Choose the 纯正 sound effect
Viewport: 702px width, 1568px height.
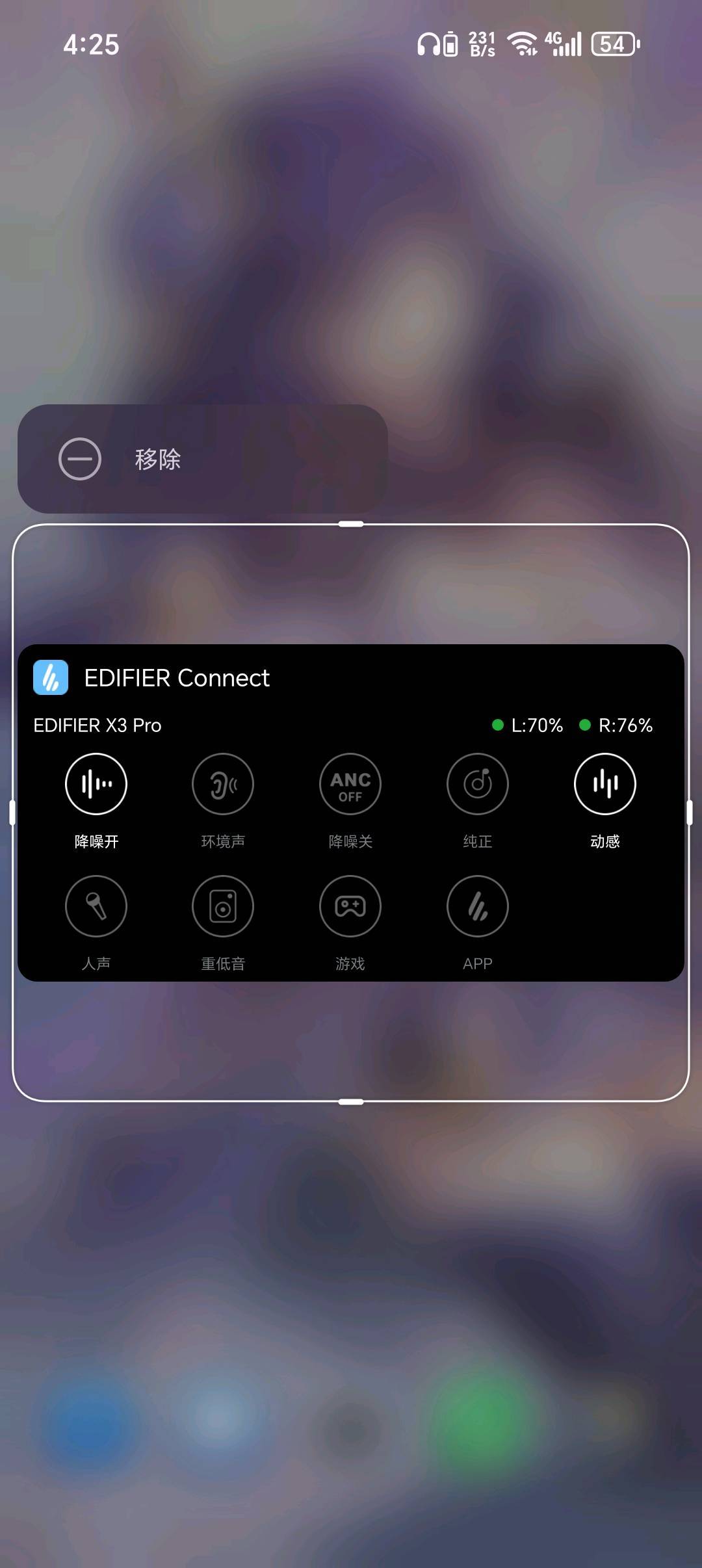[x=478, y=784]
